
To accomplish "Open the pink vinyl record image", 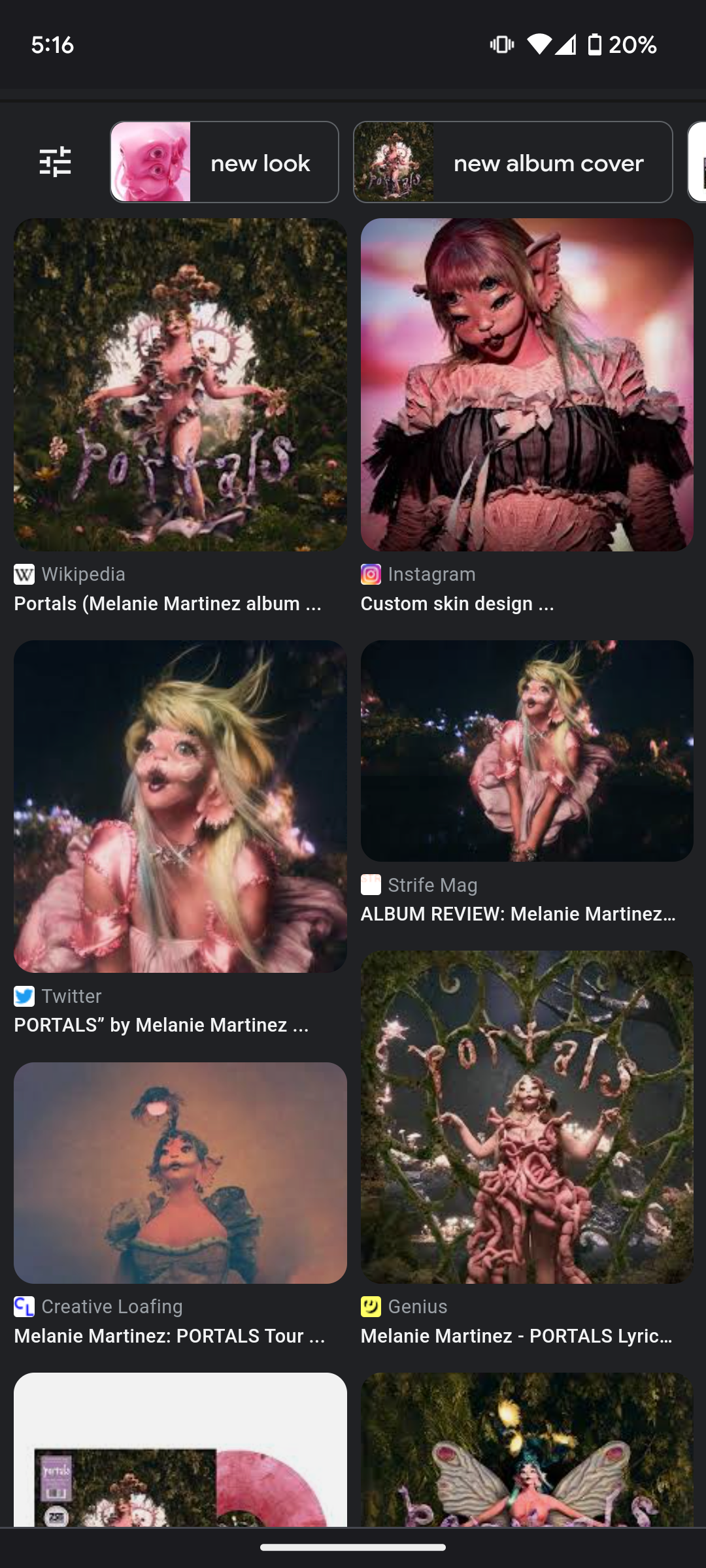I will tap(180, 1450).
